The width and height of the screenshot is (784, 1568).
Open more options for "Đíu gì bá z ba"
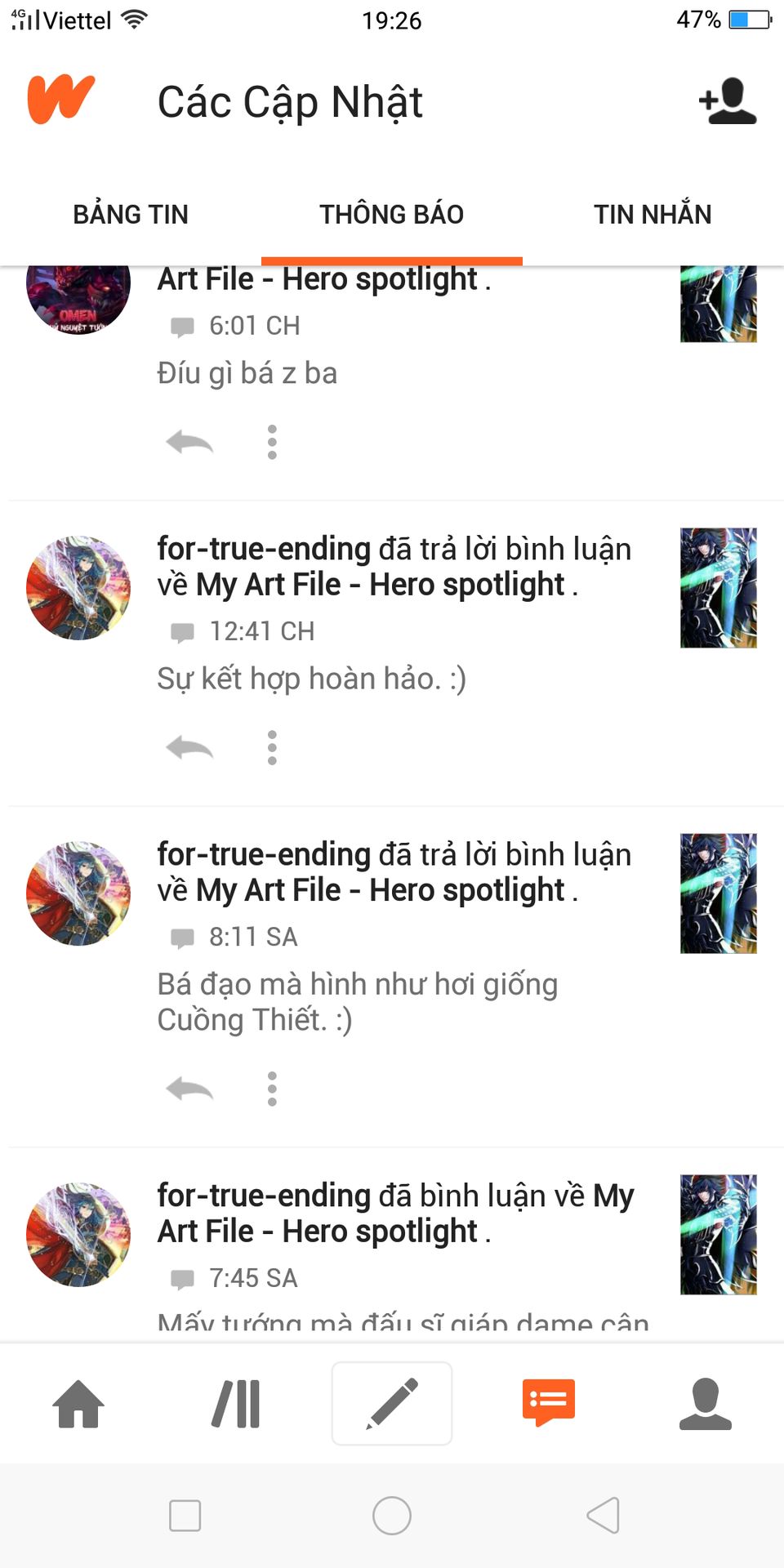pyautogui.click(x=272, y=443)
